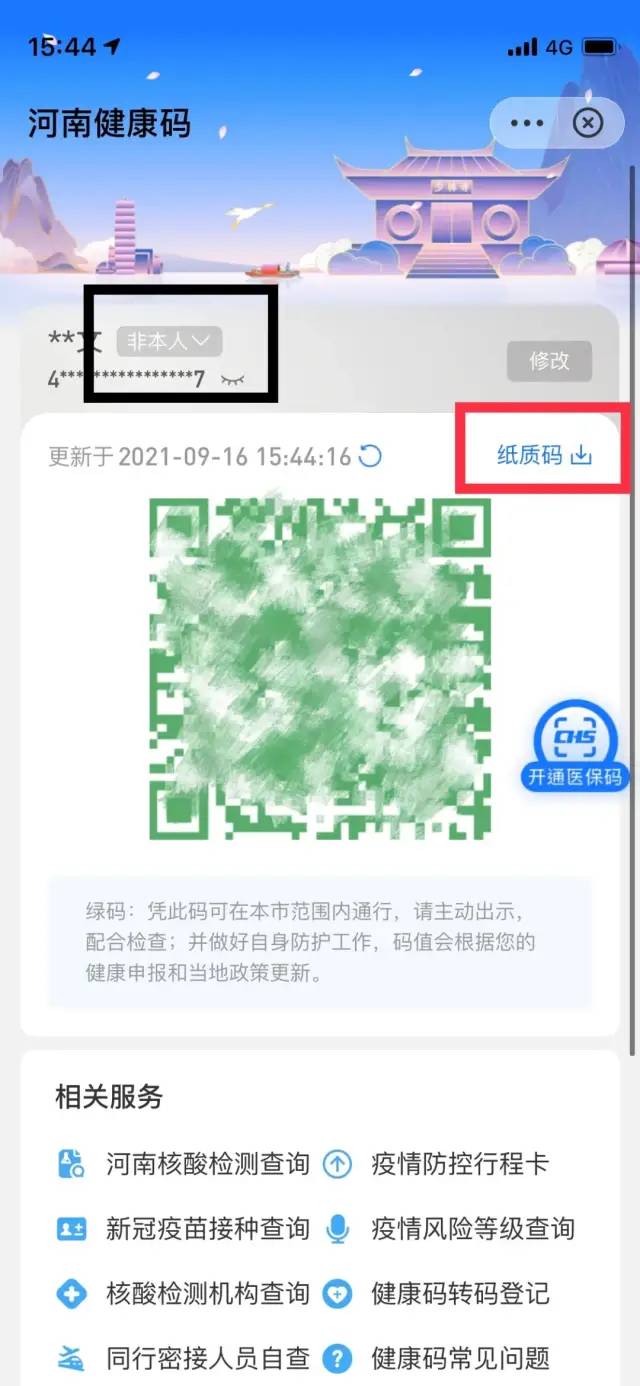Viewport: 640px width, 1386px height.
Task: Expand the 非本人 dropdown
Action: point(169,341)
